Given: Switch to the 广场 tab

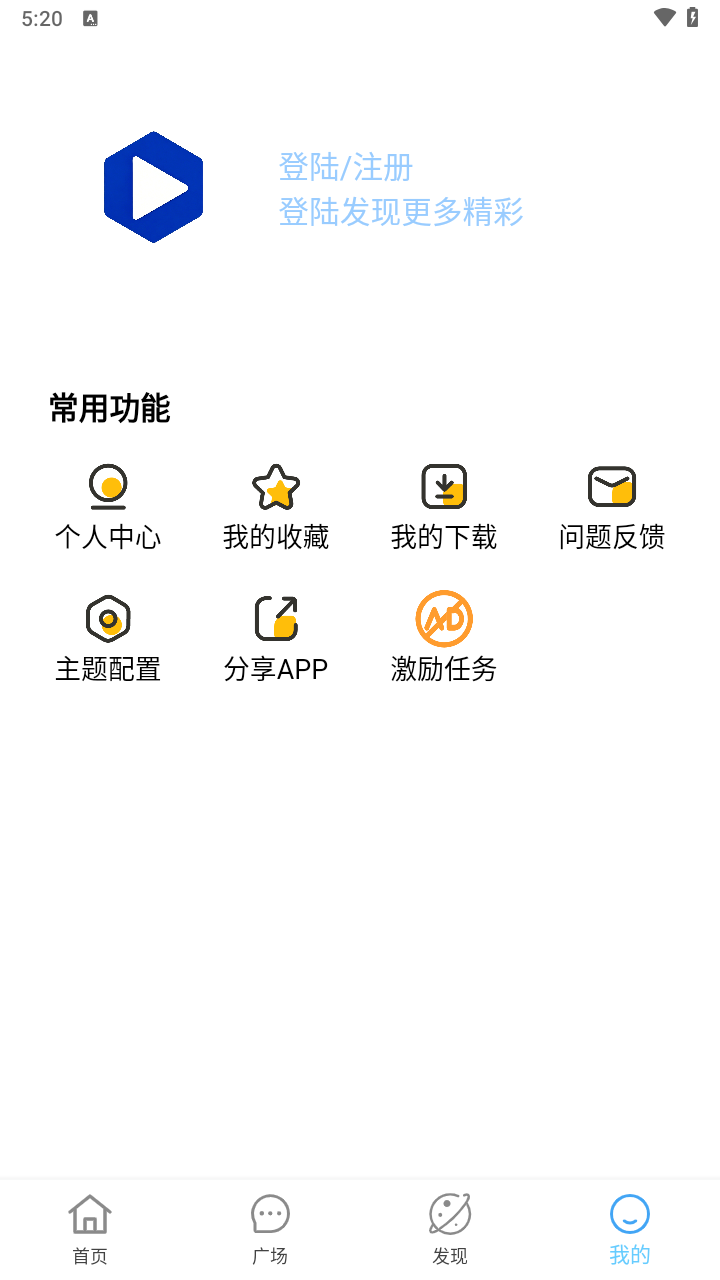Looking at the screenshot, I should (x=270, y=1229).
